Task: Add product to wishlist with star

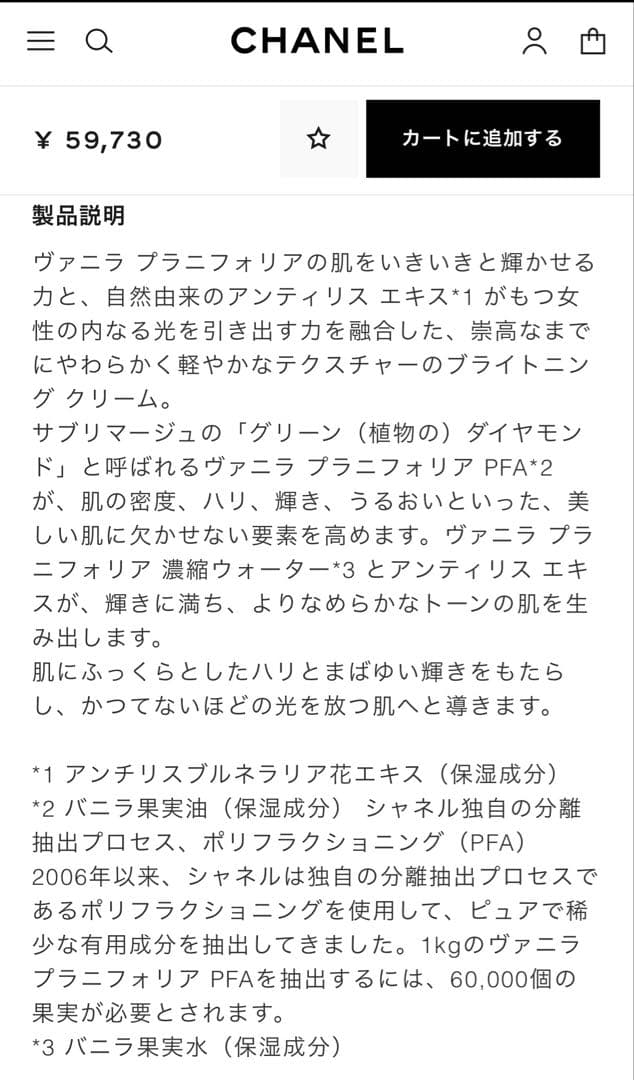Action: (x=318, y=139)
